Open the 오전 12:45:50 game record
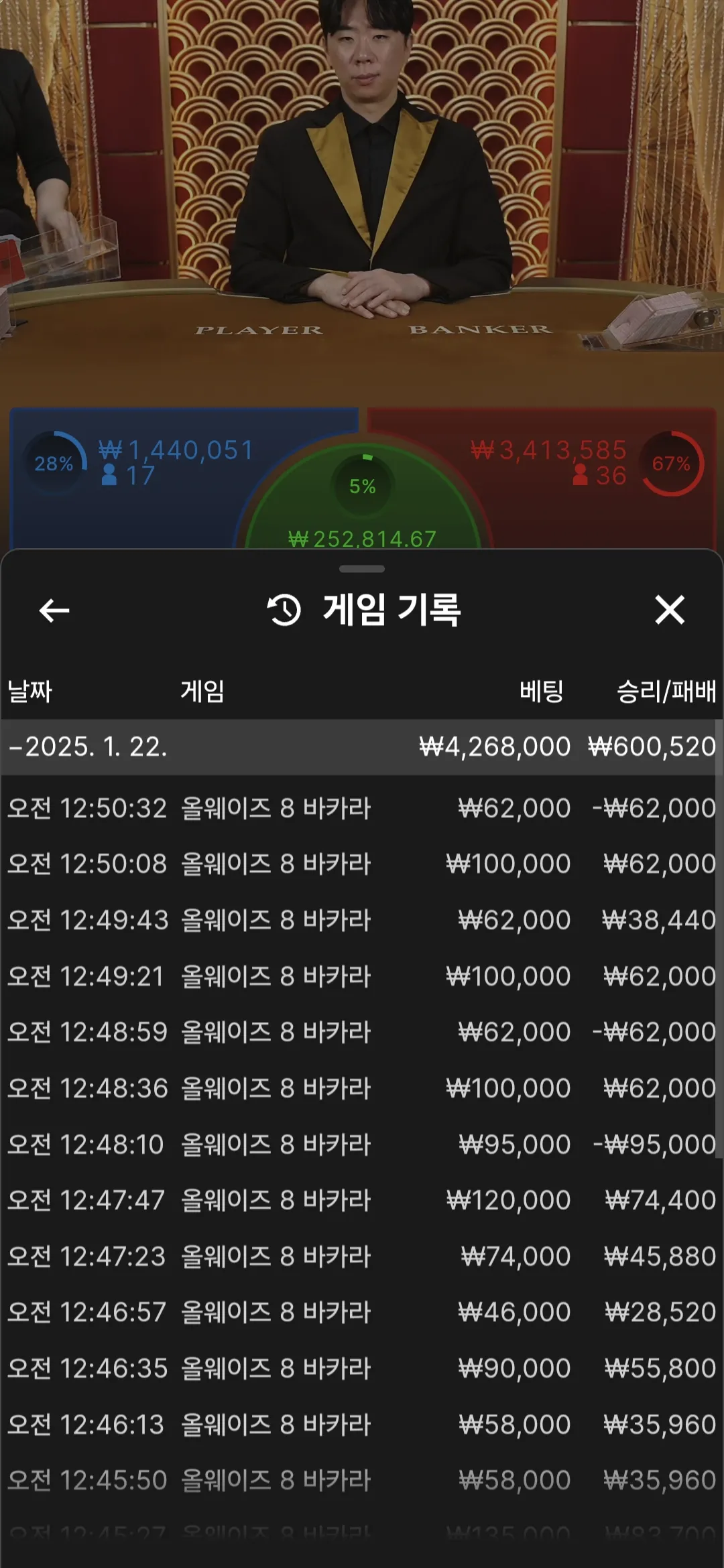The height and width of the screenshot is (1568, 724). click(362, 1480)
